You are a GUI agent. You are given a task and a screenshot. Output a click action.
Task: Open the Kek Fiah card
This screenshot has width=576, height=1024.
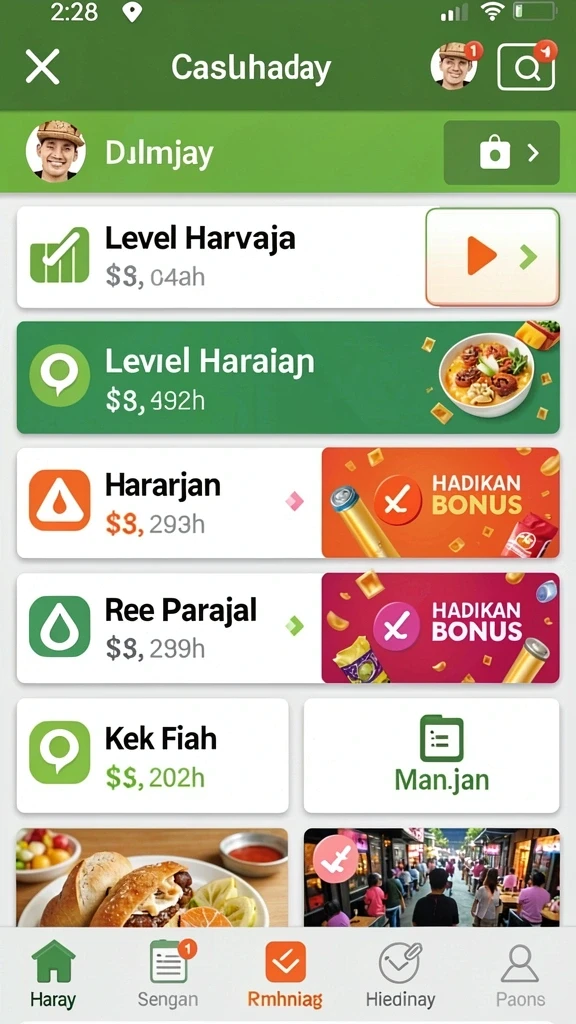point(153,756)
